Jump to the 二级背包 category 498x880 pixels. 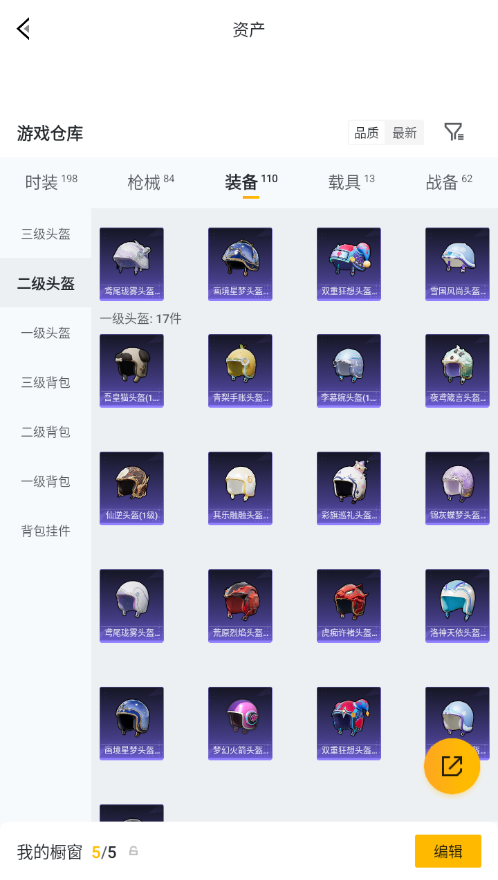[45, 432]
